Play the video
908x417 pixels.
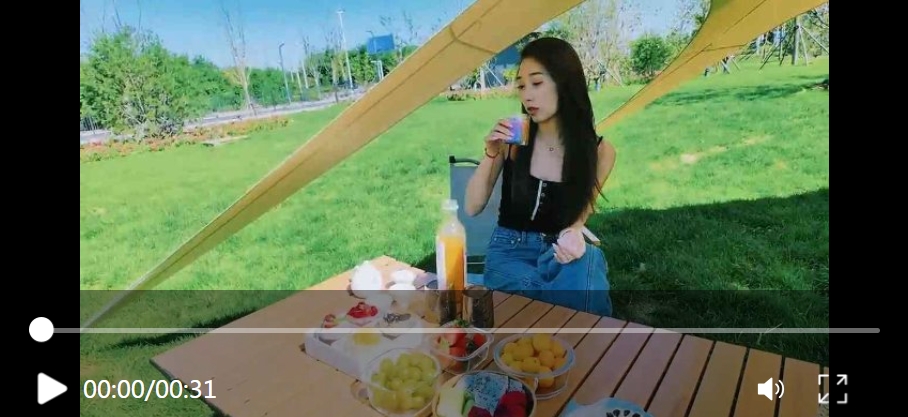point(51,388)
